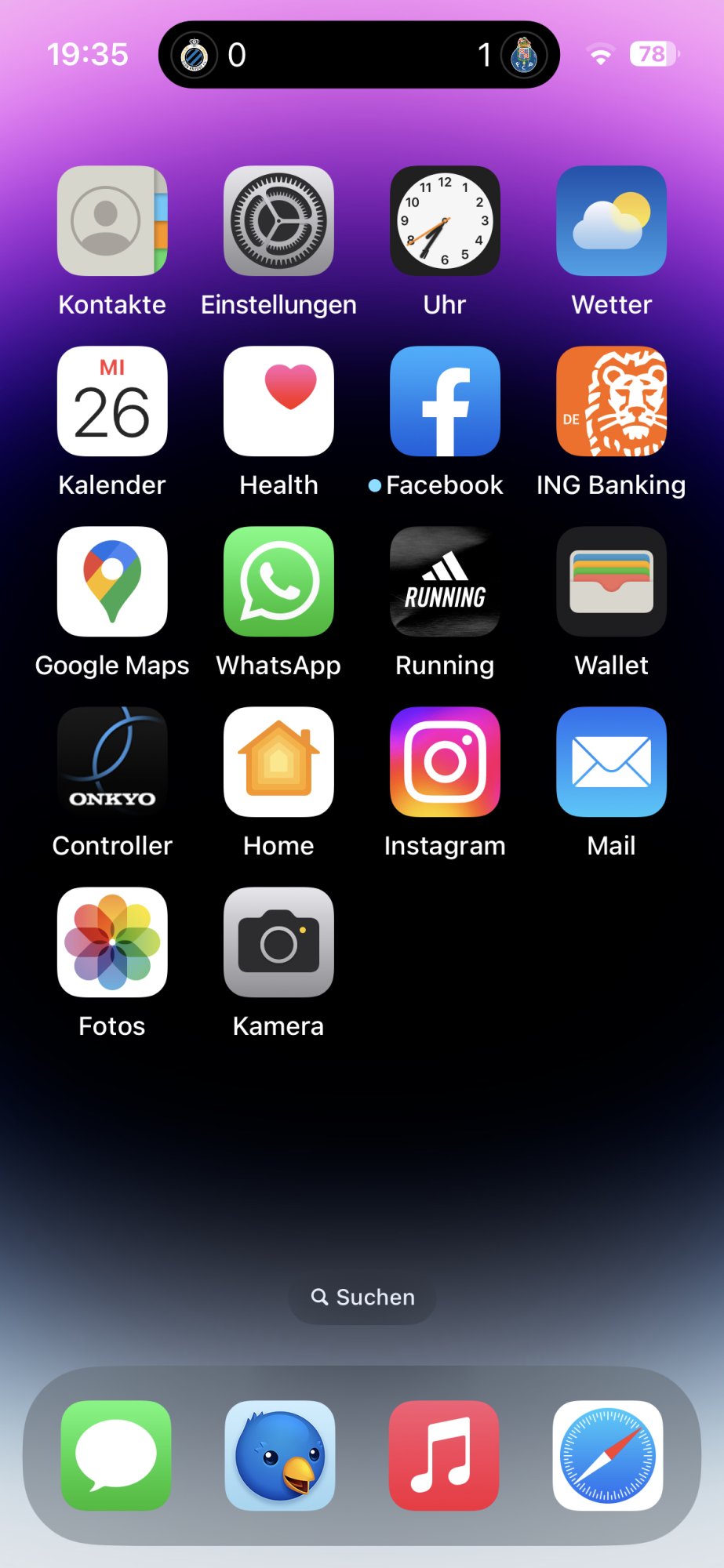Open the Mail app
The image size is (724, 1568).
(611, 762)
